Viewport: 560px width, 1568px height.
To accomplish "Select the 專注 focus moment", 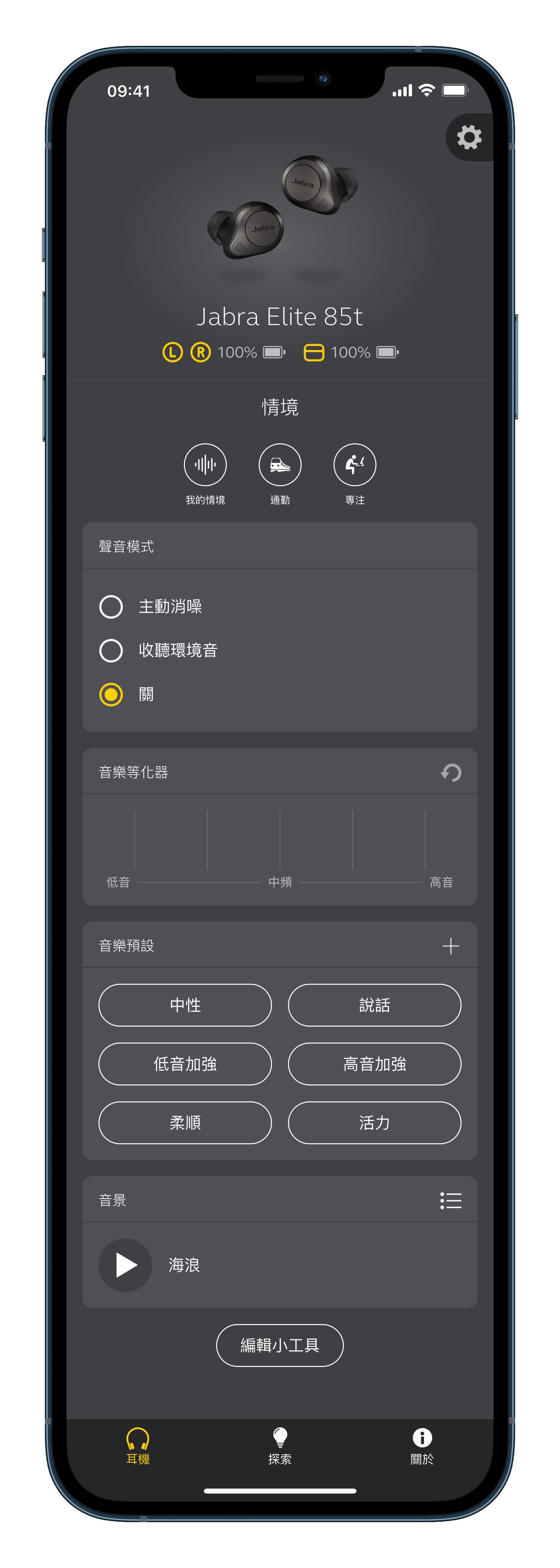I will (354, 465).
